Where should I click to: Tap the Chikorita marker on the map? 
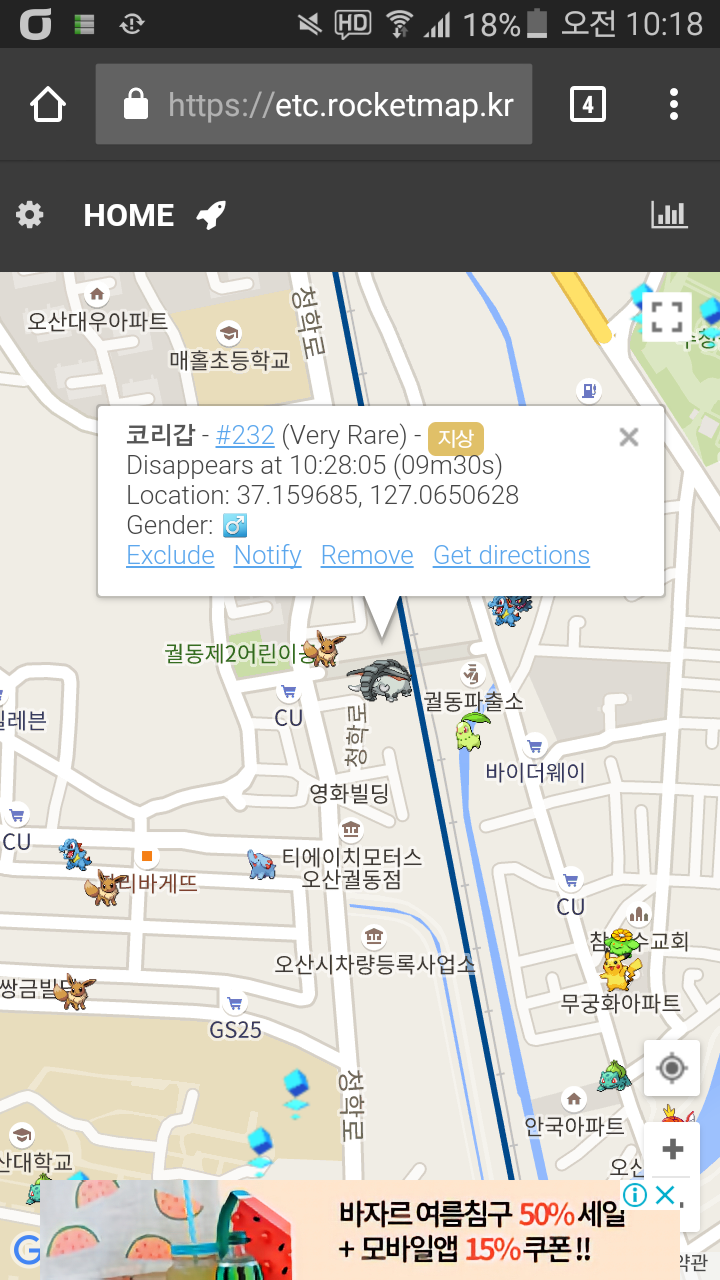pyautogui.click(x=470, y=732)
